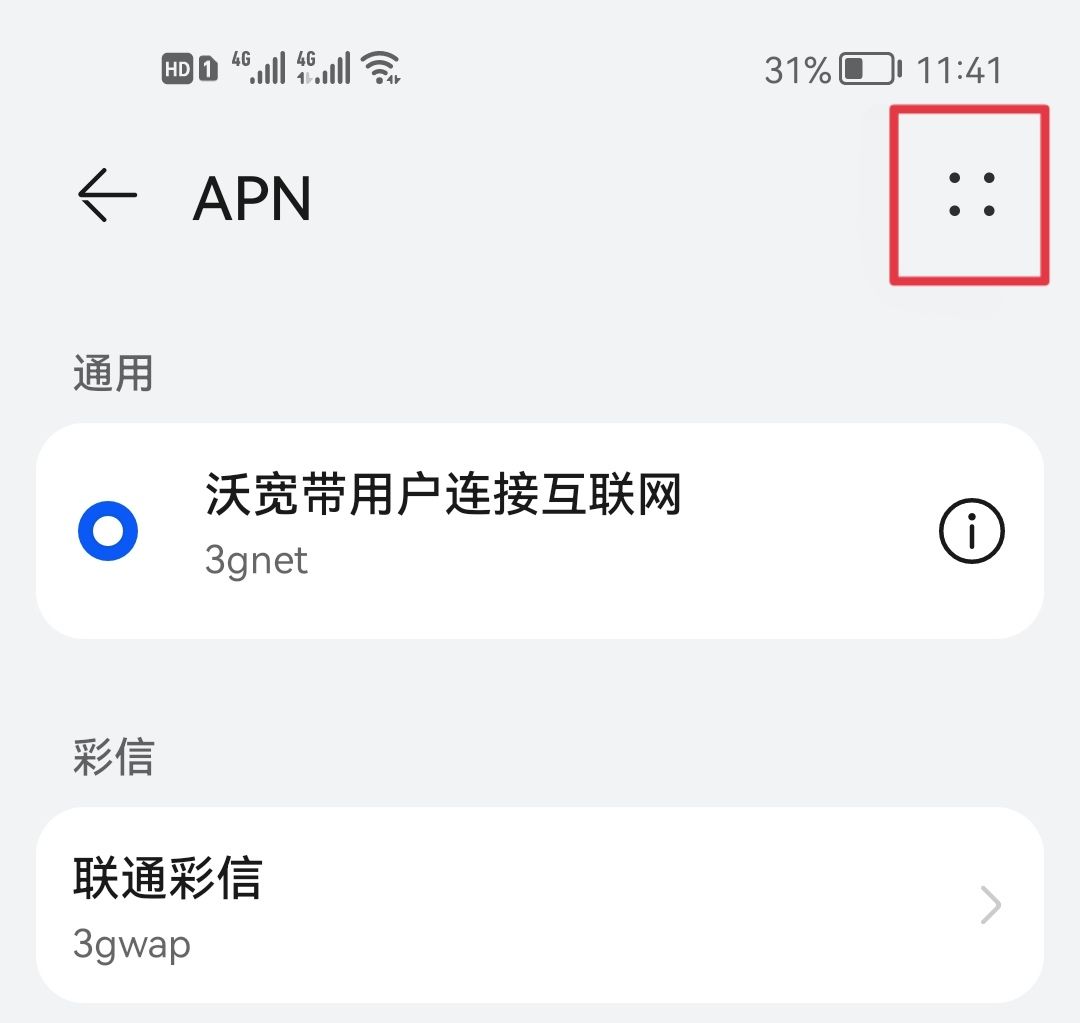Image resolution: width=1080 pixels, height=1023 pixels.
Task: Open the four-dot more options menu
Action: pos(971,194)
